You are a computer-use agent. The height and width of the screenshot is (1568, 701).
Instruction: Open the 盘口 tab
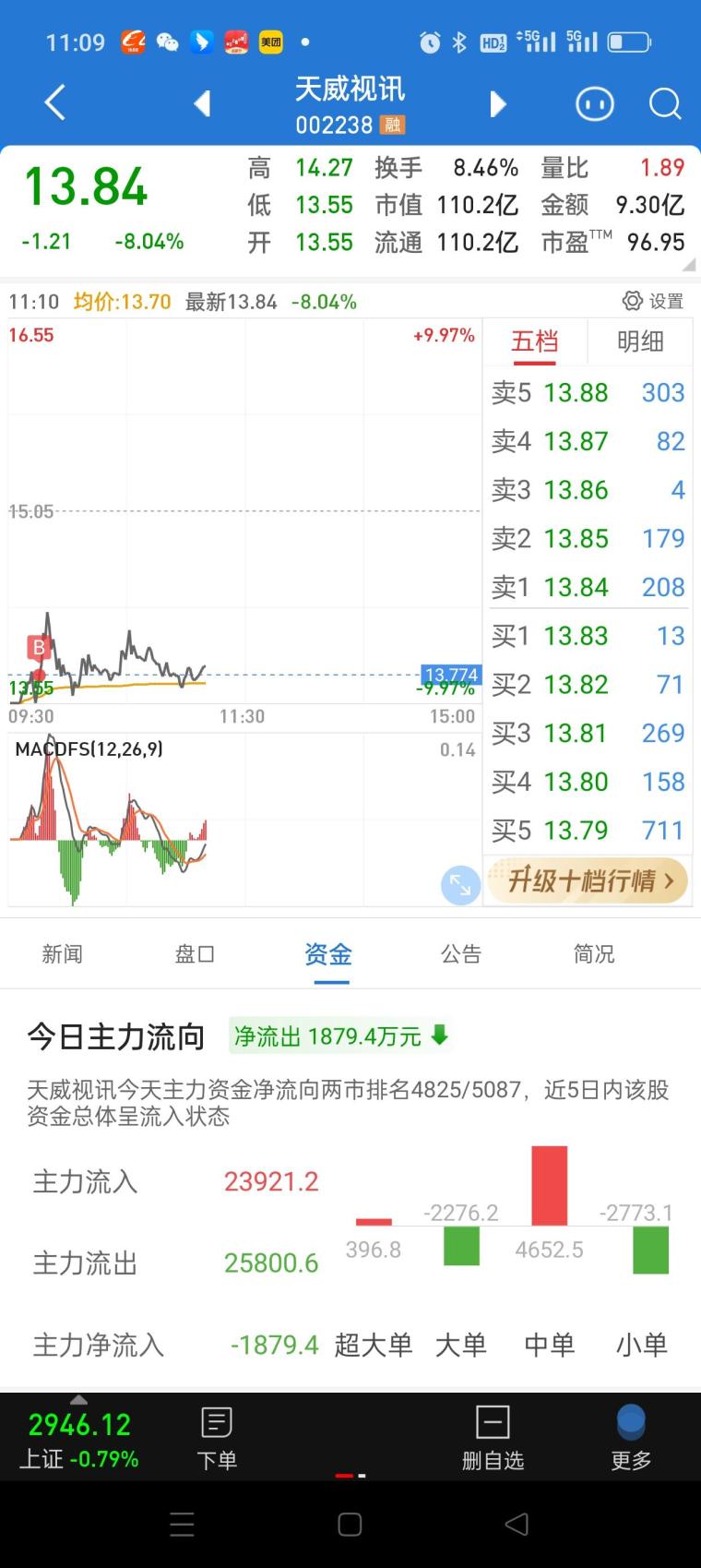point(195,953)
